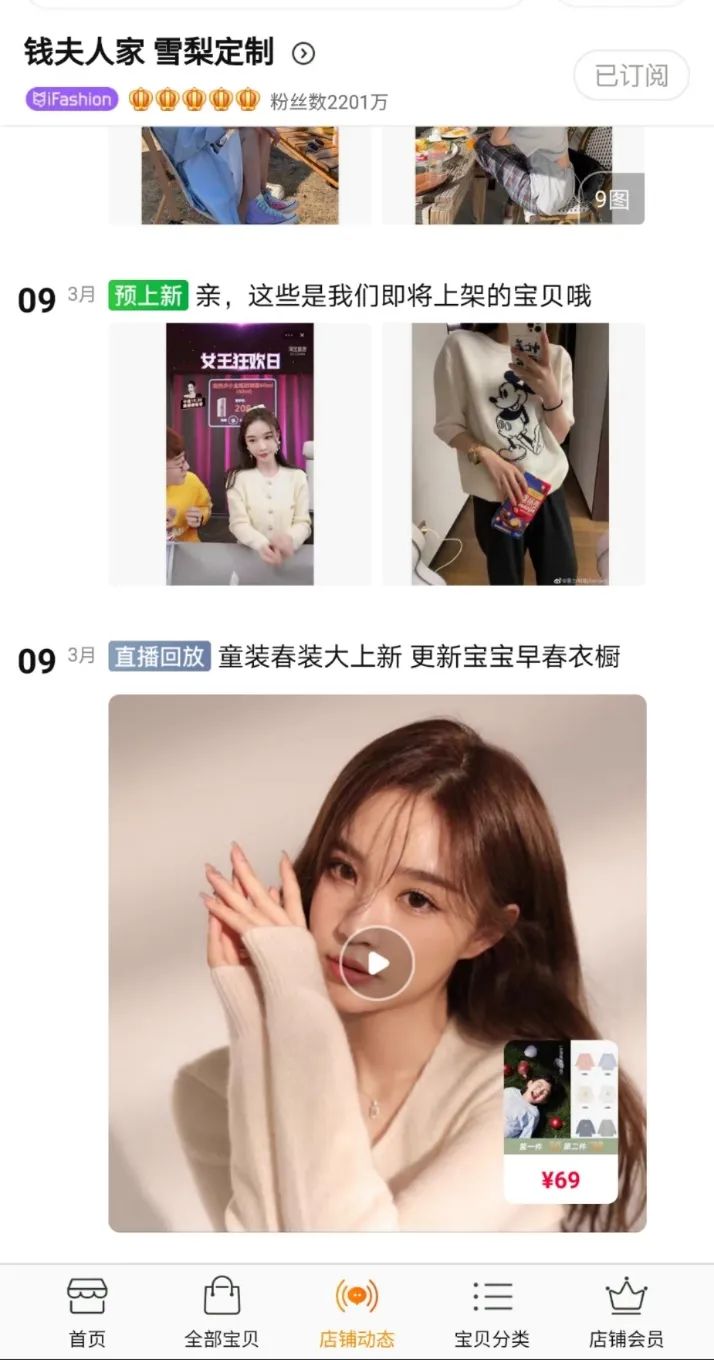Go to the 宝贝分类 tab
Screen dimensions: 714x1360
point(492,1312)
